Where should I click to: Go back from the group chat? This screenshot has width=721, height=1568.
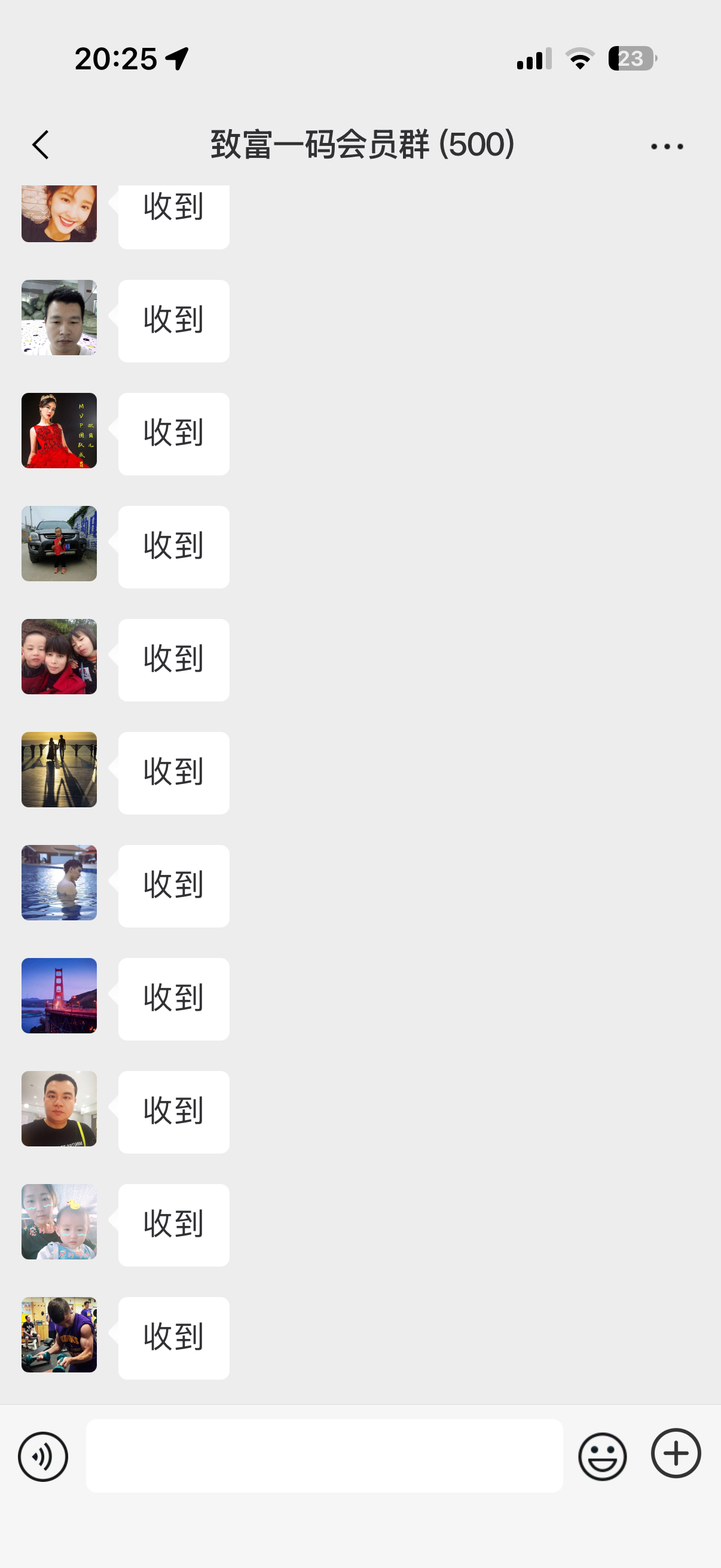point(40,145)
